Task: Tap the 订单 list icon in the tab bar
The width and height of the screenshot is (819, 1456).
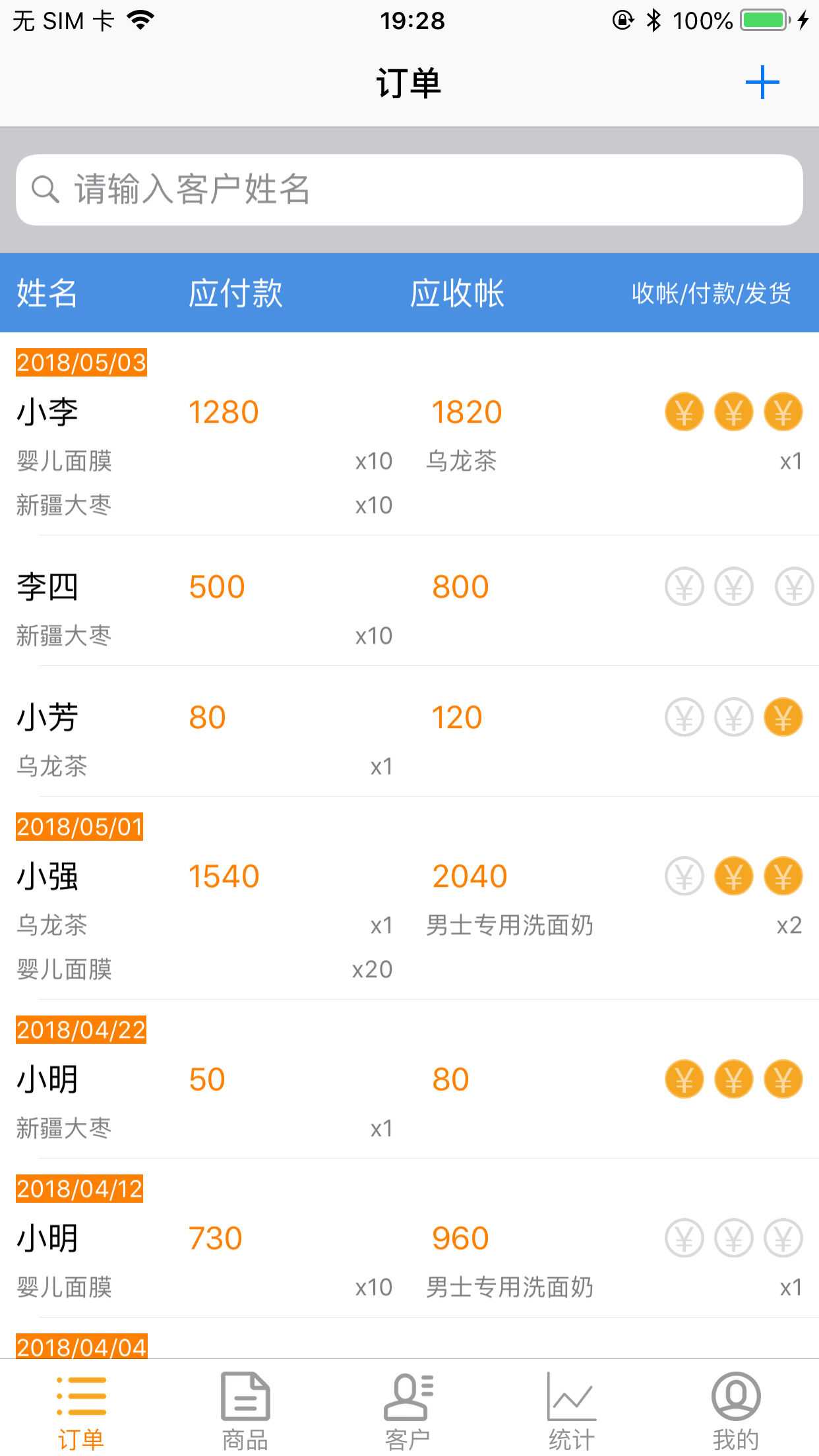Action: [x=82, y=1398]
